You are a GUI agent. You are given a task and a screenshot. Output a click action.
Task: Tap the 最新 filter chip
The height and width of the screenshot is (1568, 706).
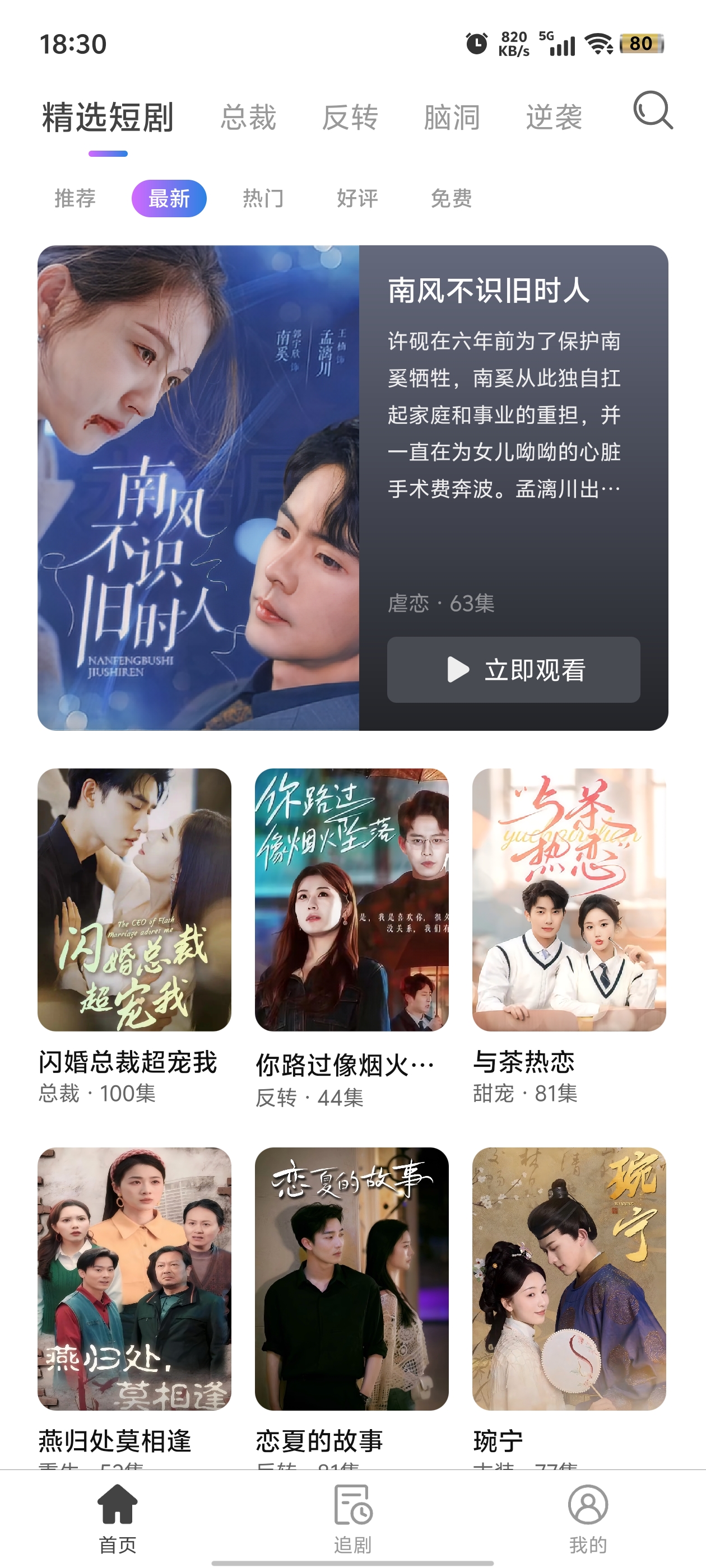point(169,198)
